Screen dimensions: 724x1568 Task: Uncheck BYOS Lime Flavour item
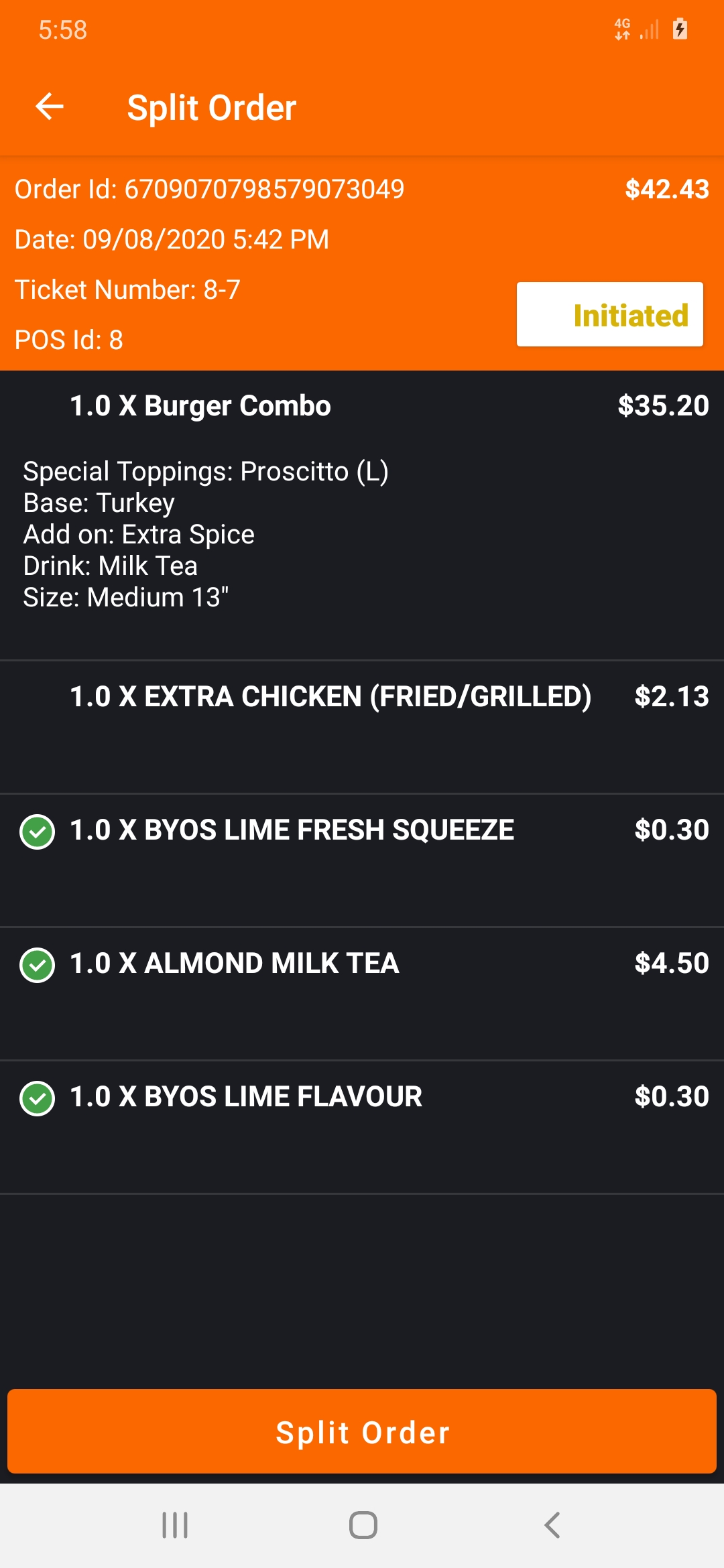click(x=38, y=1098)
